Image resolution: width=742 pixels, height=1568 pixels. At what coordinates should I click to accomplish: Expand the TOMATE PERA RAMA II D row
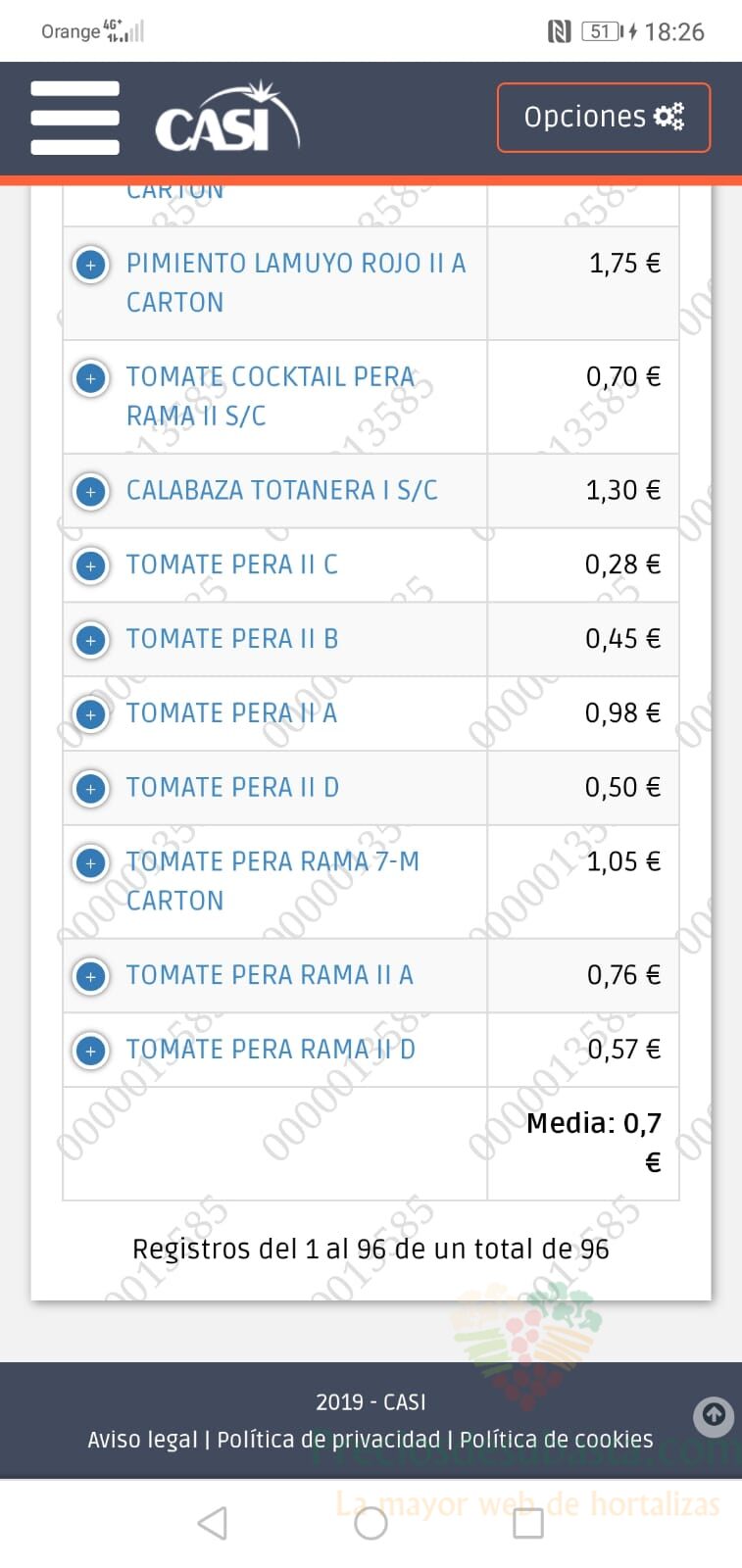point(91,1052)
